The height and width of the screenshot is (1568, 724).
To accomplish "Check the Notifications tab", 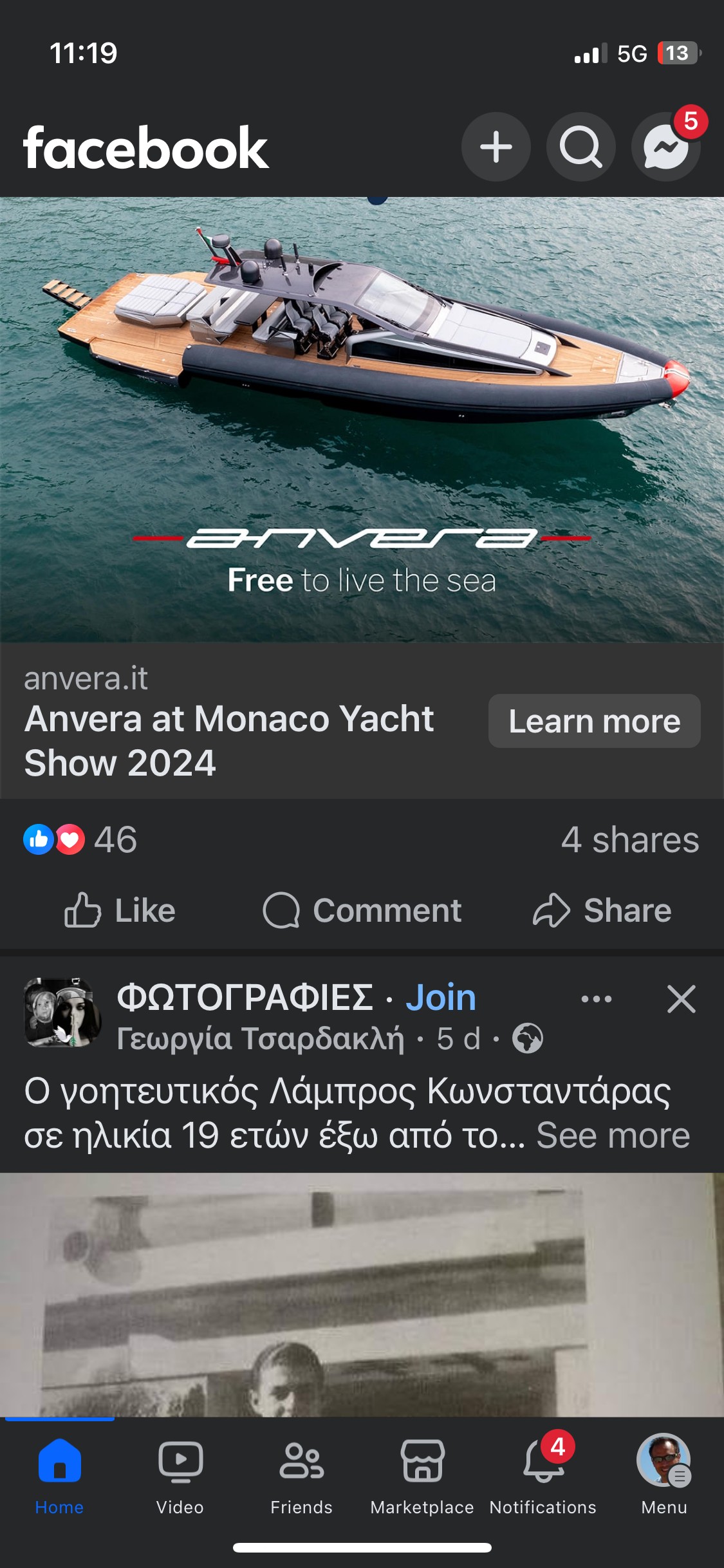I will pos(543,1475).
